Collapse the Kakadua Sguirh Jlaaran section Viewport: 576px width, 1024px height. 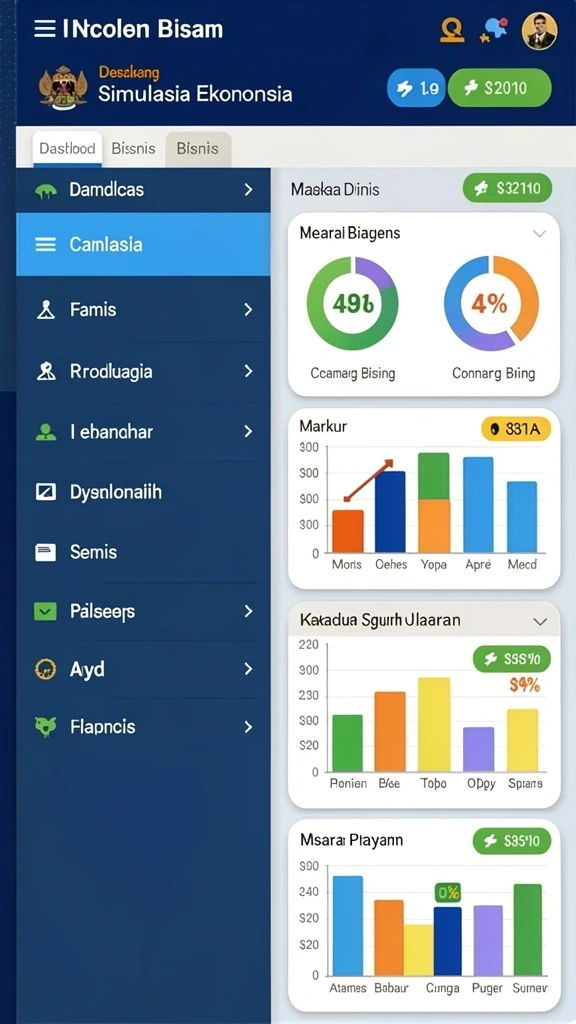point(540,621)
